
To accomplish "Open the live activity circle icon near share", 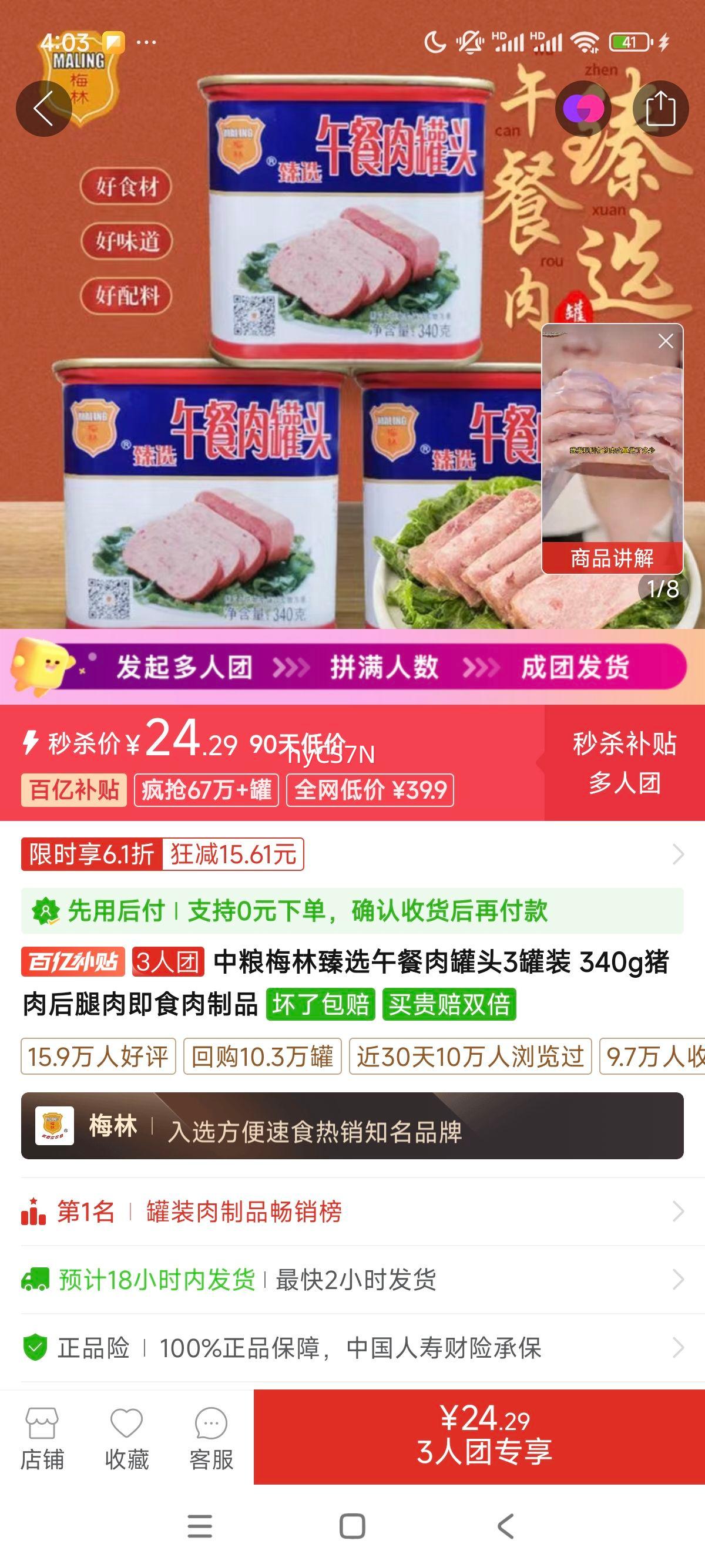I will tap(583, 107).
